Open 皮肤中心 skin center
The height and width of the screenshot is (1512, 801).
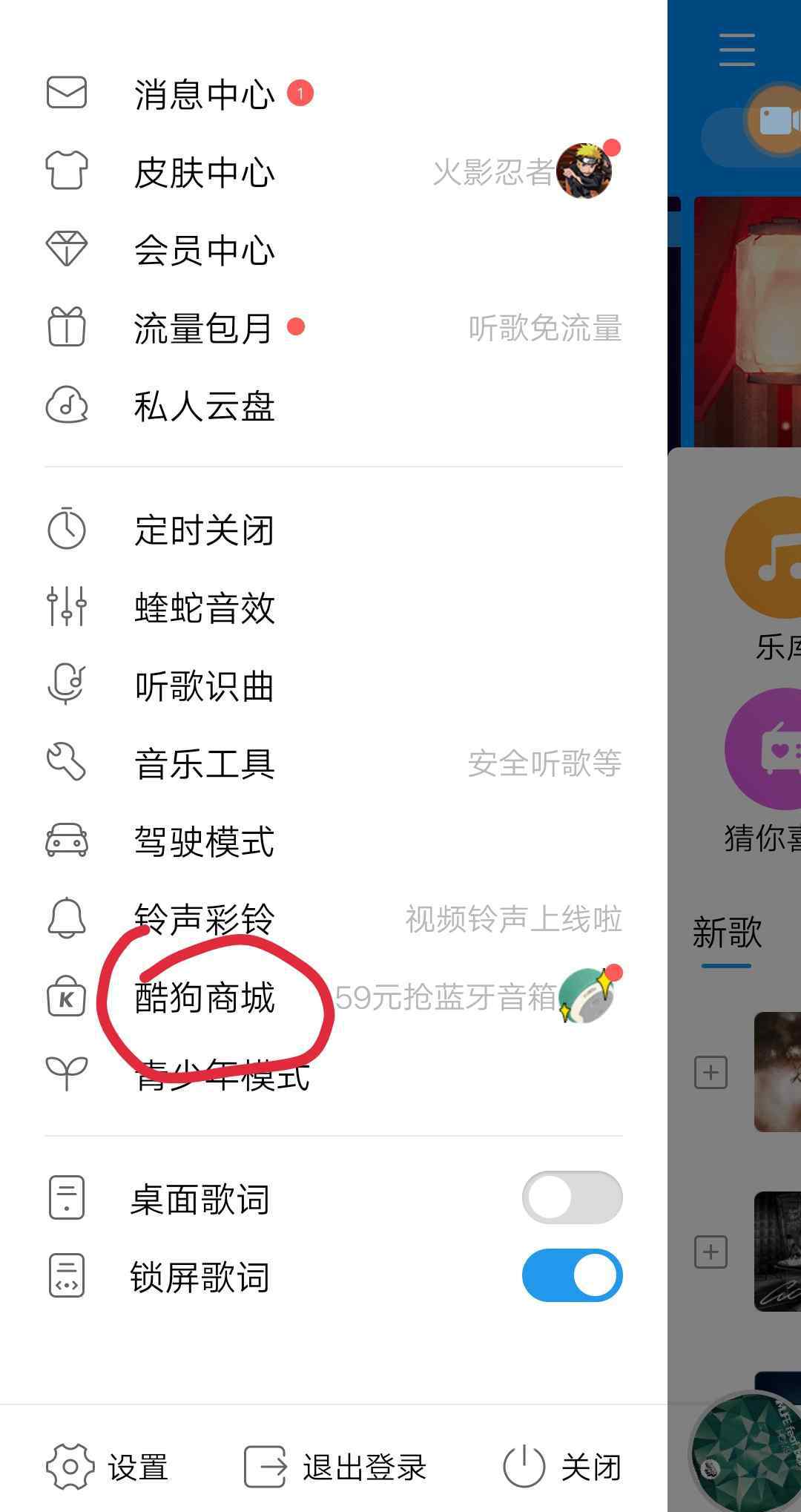tap(334, 172)
